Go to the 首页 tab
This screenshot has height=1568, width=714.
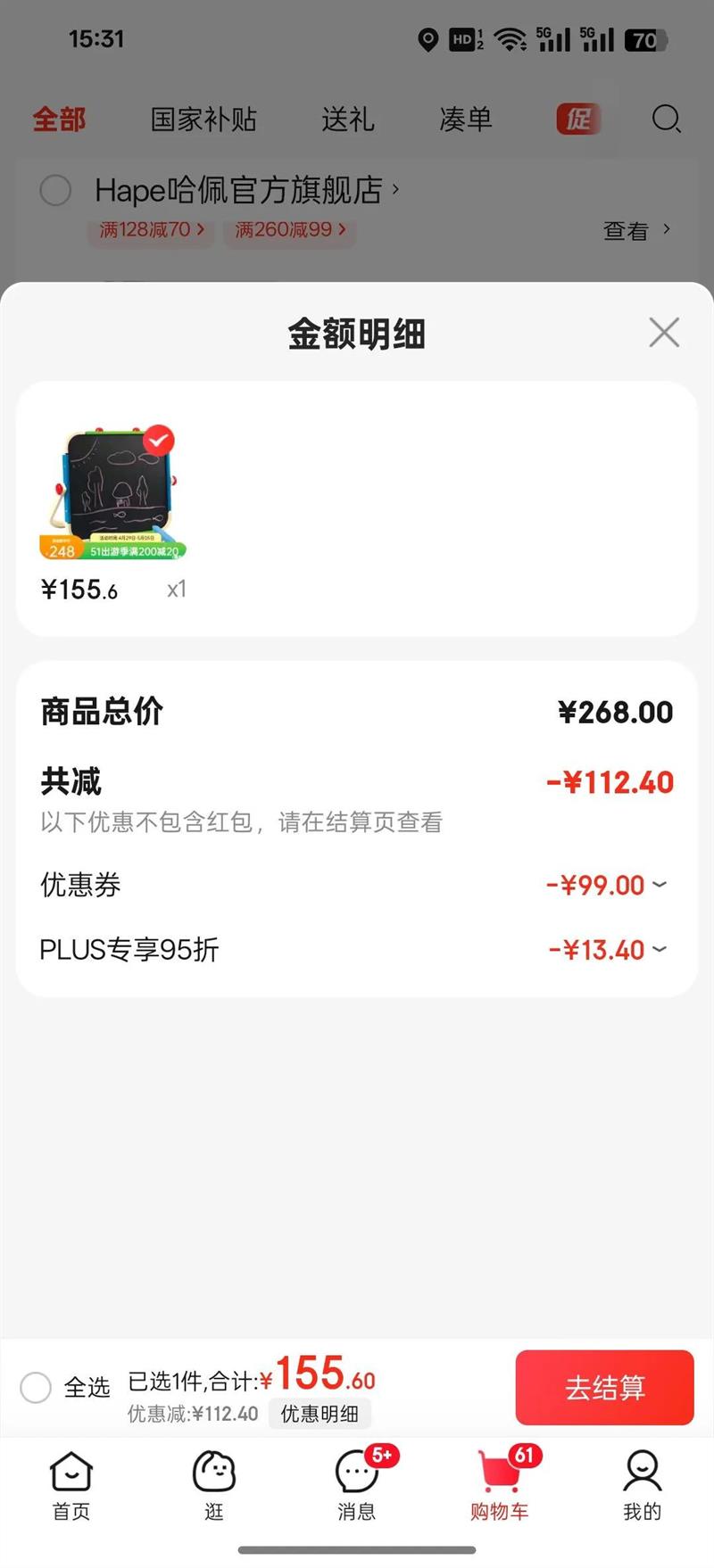pyautogui.click(x=71, y=1487)
